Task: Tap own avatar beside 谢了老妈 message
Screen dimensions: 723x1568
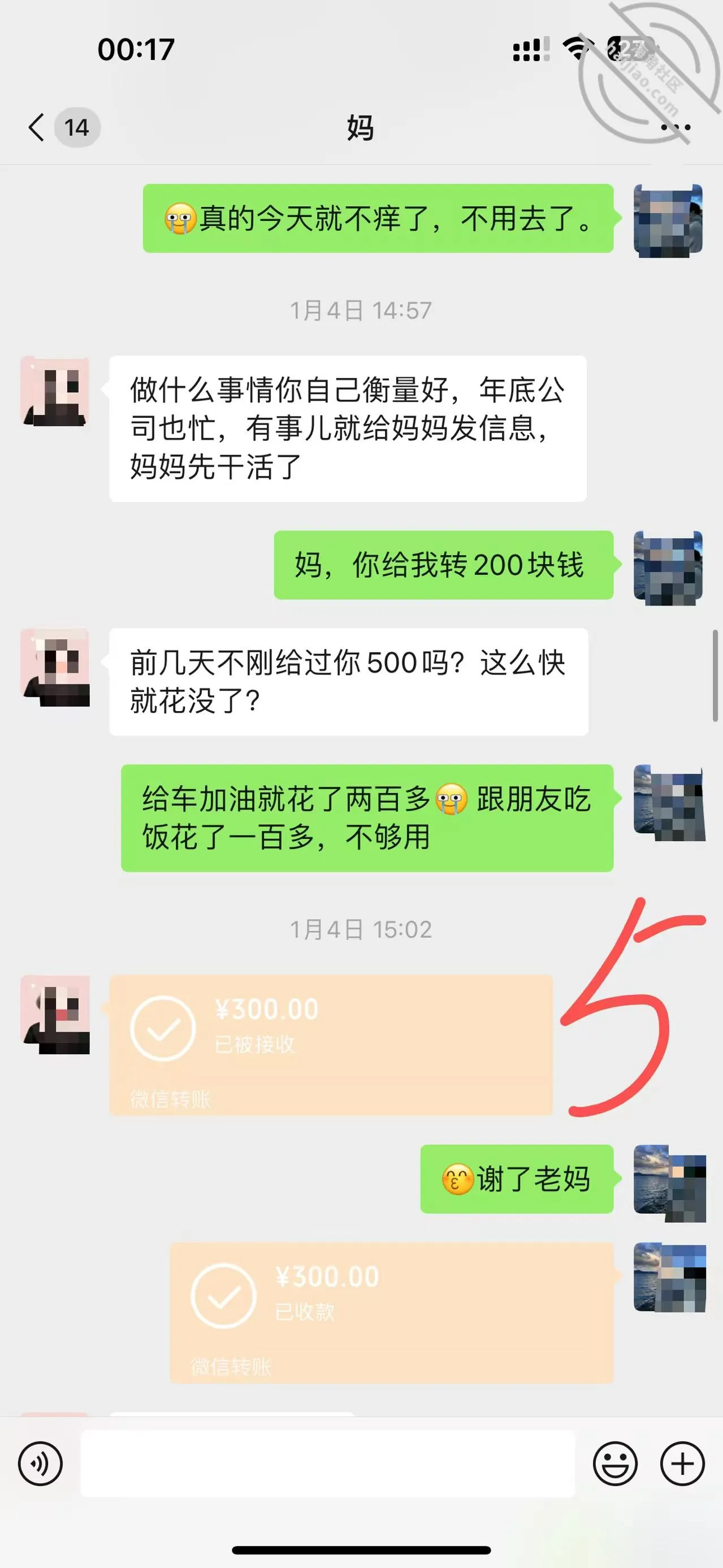Action: (x=669, y=1184)
